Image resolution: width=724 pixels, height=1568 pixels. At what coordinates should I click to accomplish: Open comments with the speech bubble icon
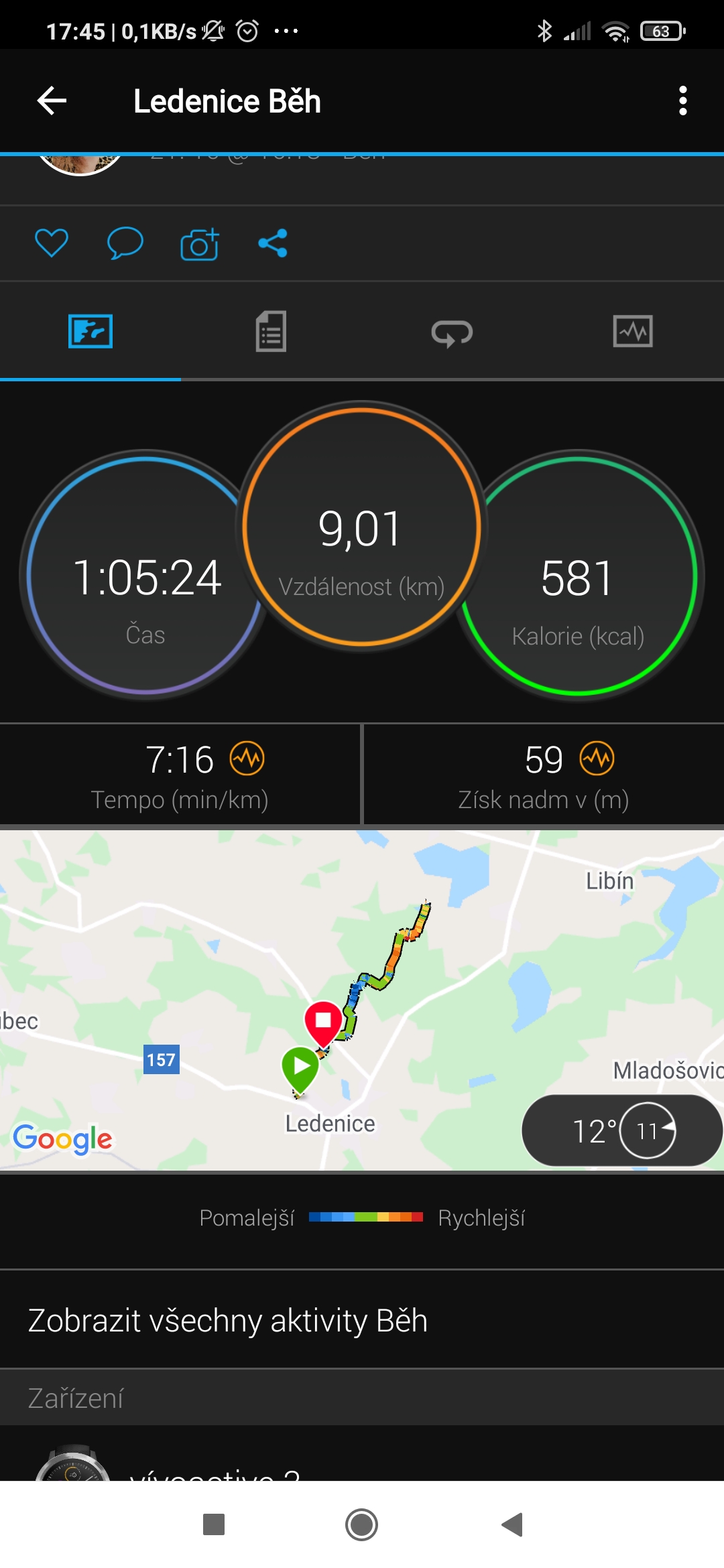125,243
